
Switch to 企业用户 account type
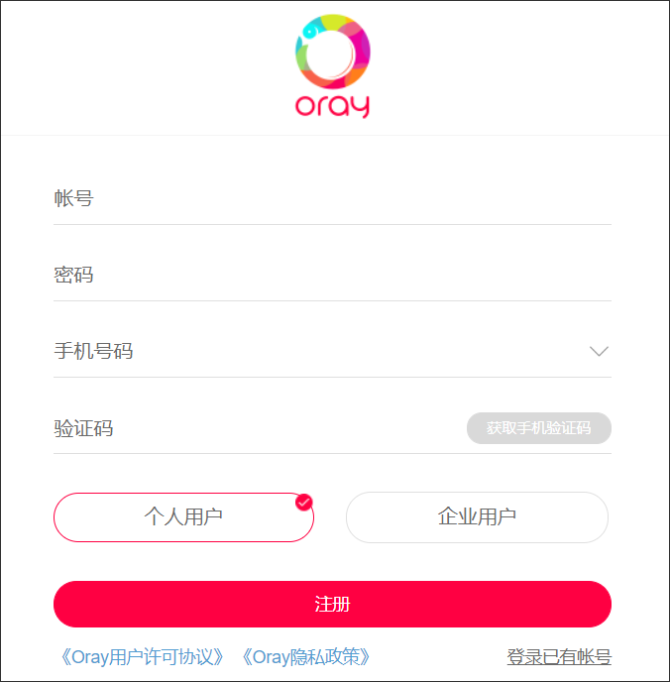(x=477, y=517)
